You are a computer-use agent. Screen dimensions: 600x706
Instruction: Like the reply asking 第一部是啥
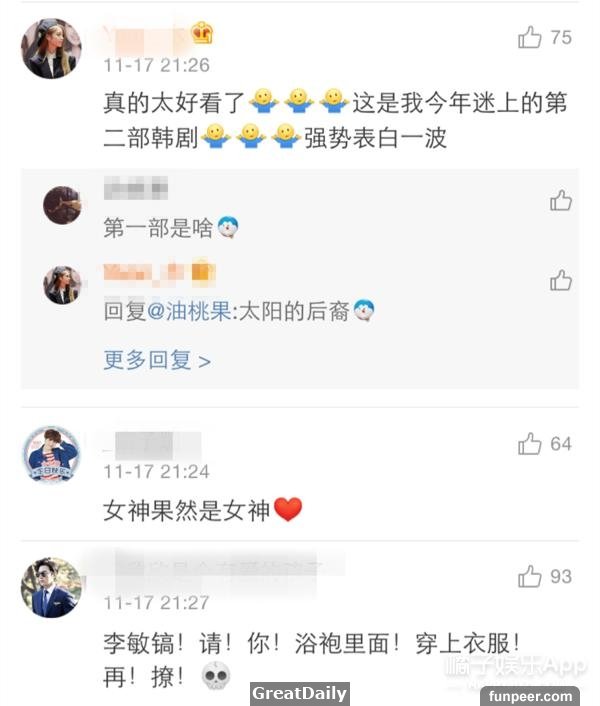(x=560, y=201)
